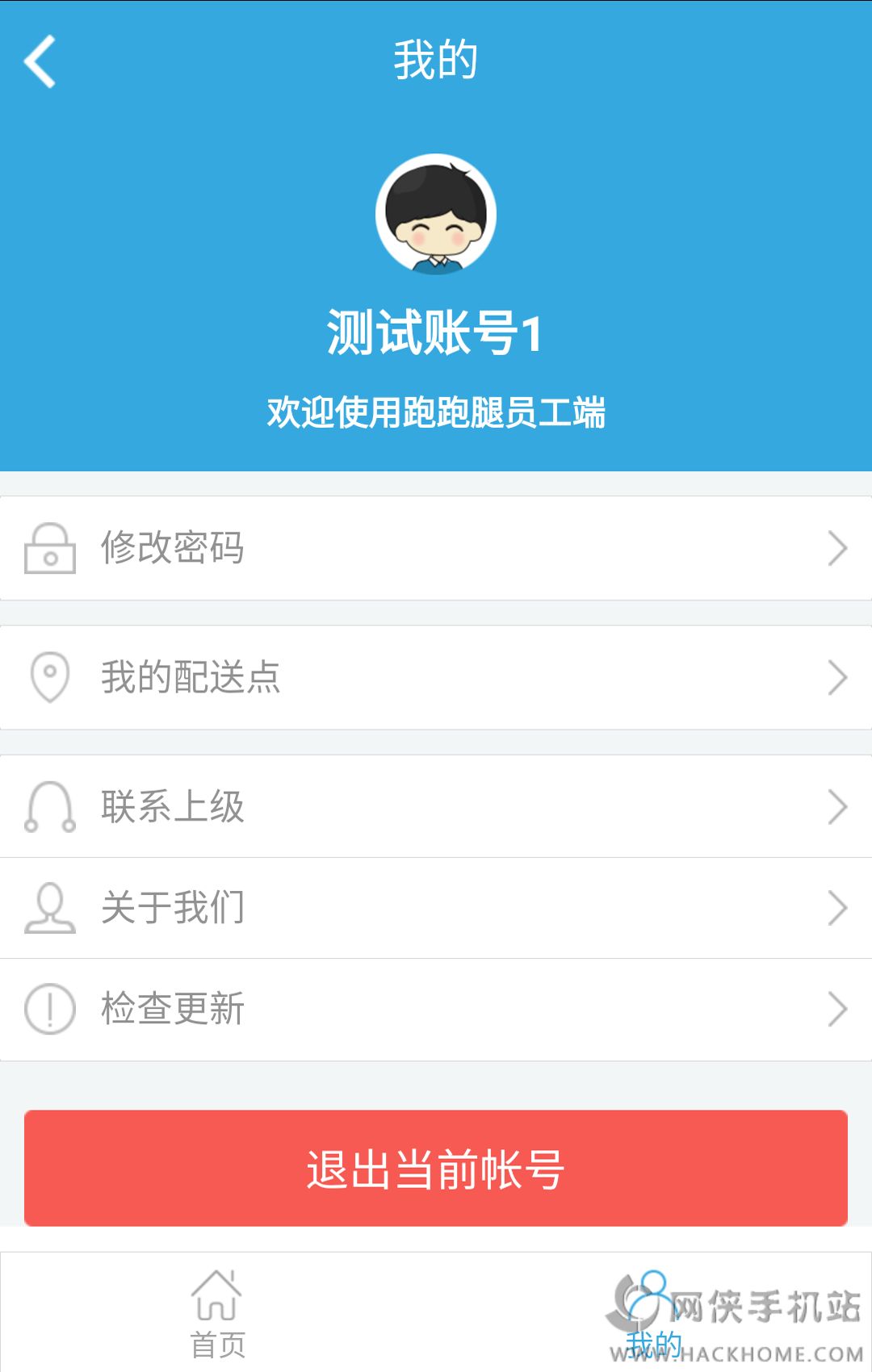Check for updates via 检查更新
This screenshot has height=1372, width=872.
click(x=436, y=1009)
